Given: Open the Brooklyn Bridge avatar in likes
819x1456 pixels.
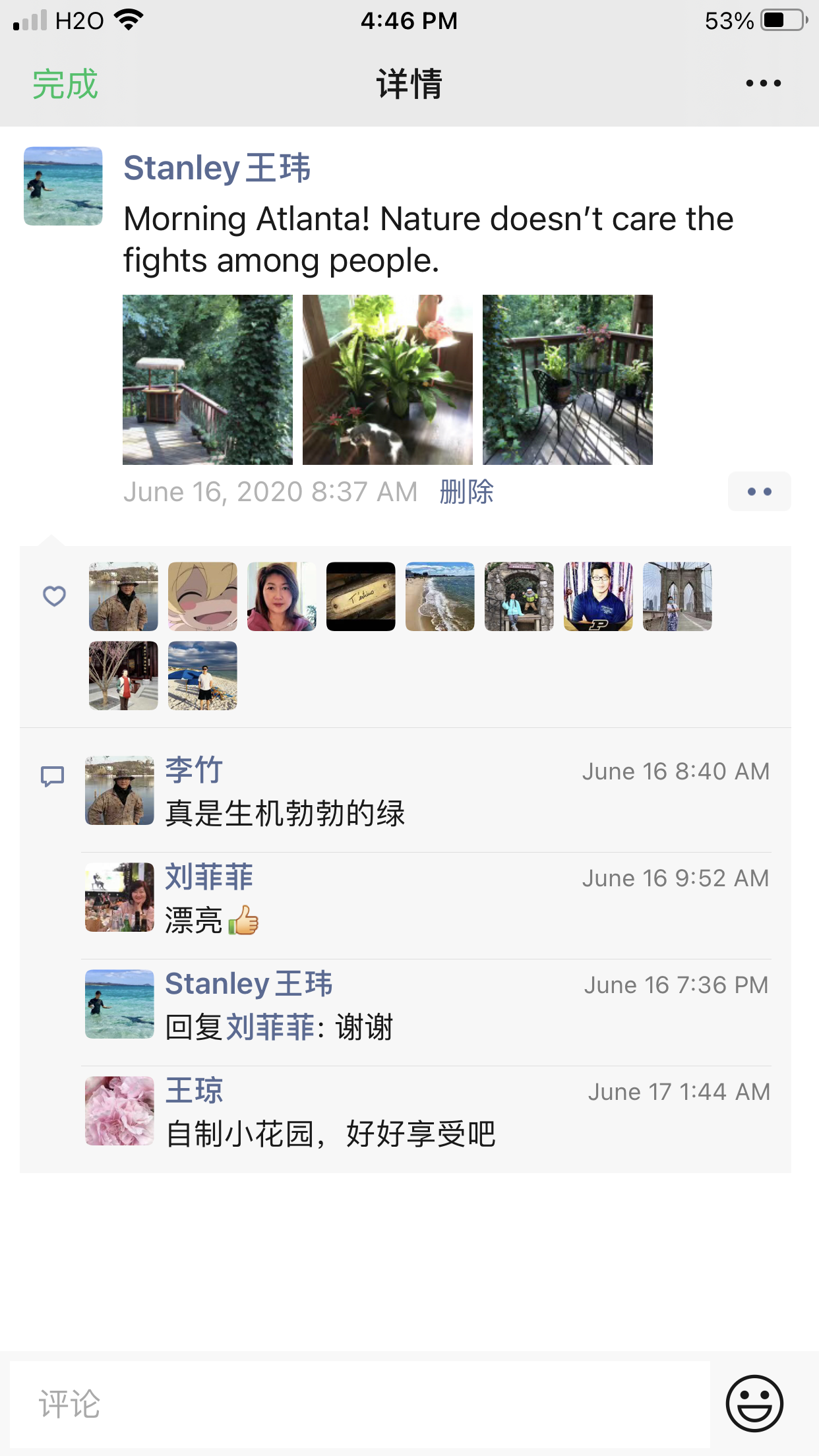Looking at the screenshot, I should 677,597.
